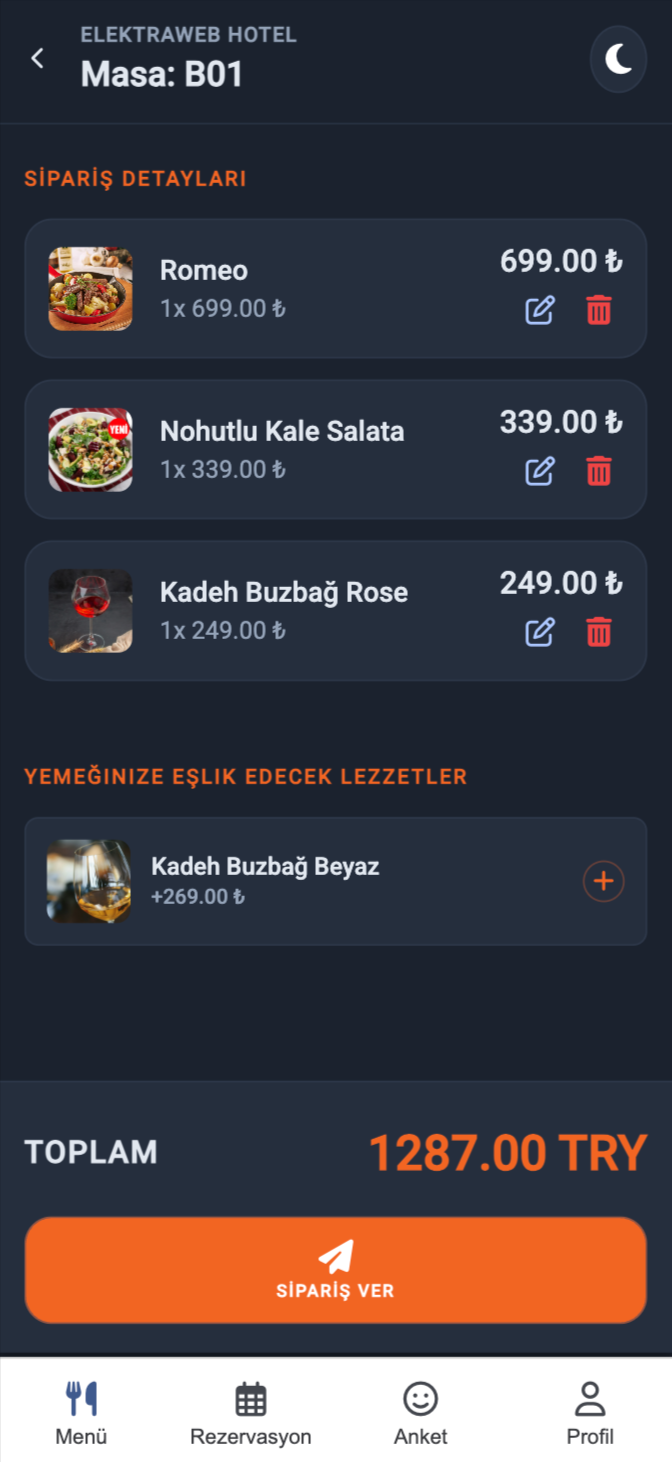Image resolution: width=672 pixels, height=1462 pixels.
Task: Open the Rezervasyon tab
Action: click(251, 1413)
